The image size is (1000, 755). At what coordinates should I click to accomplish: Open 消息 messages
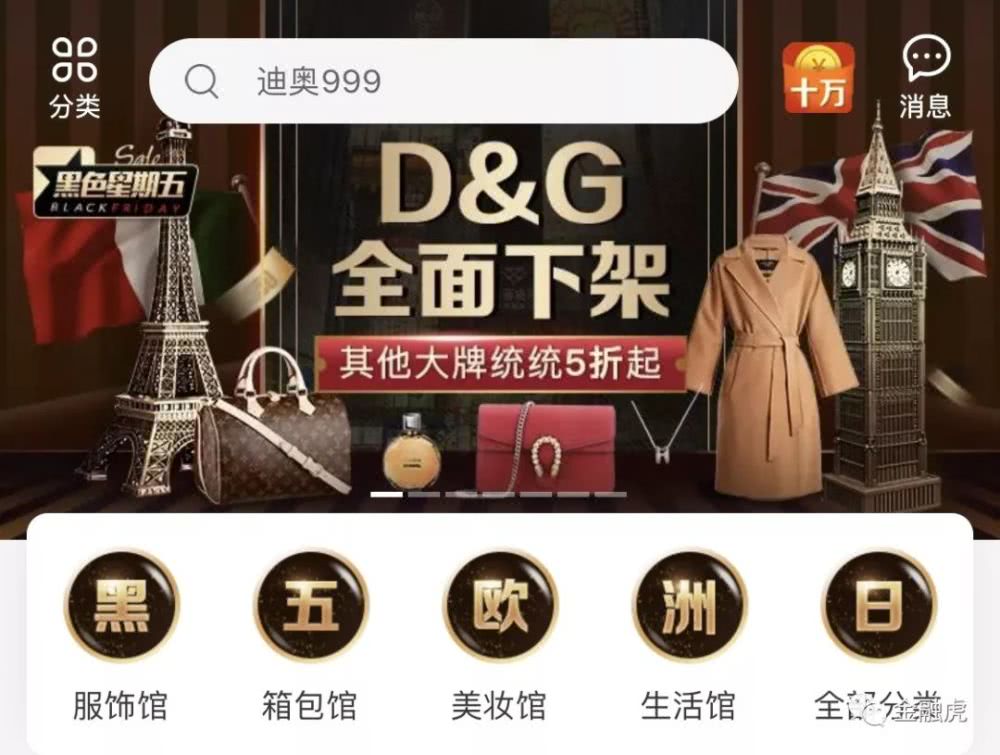coord(925,77)
